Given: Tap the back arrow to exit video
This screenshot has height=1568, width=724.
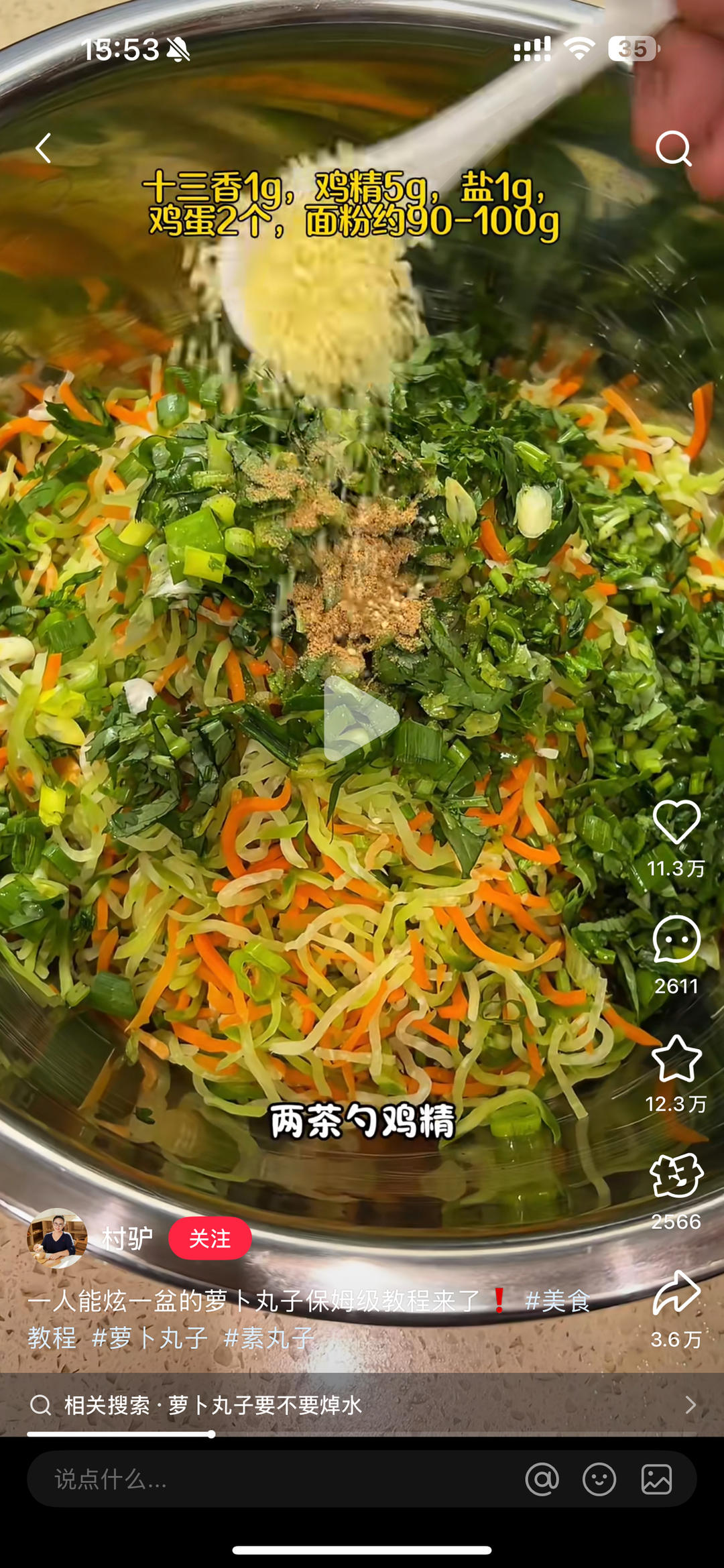Looking at the screenshot, I should (x=44, y=147).
